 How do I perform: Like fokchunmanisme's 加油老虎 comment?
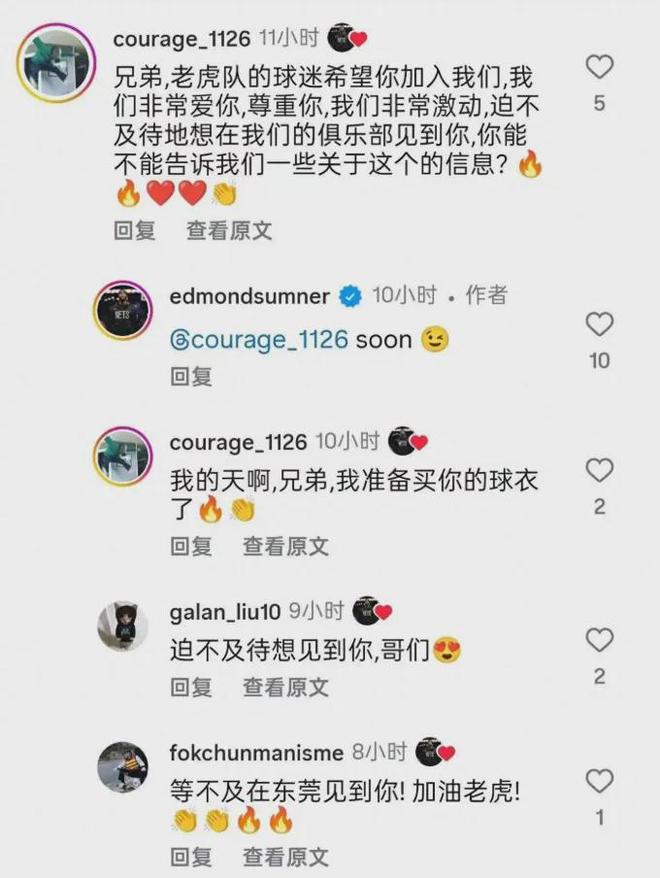click(599, 780)
